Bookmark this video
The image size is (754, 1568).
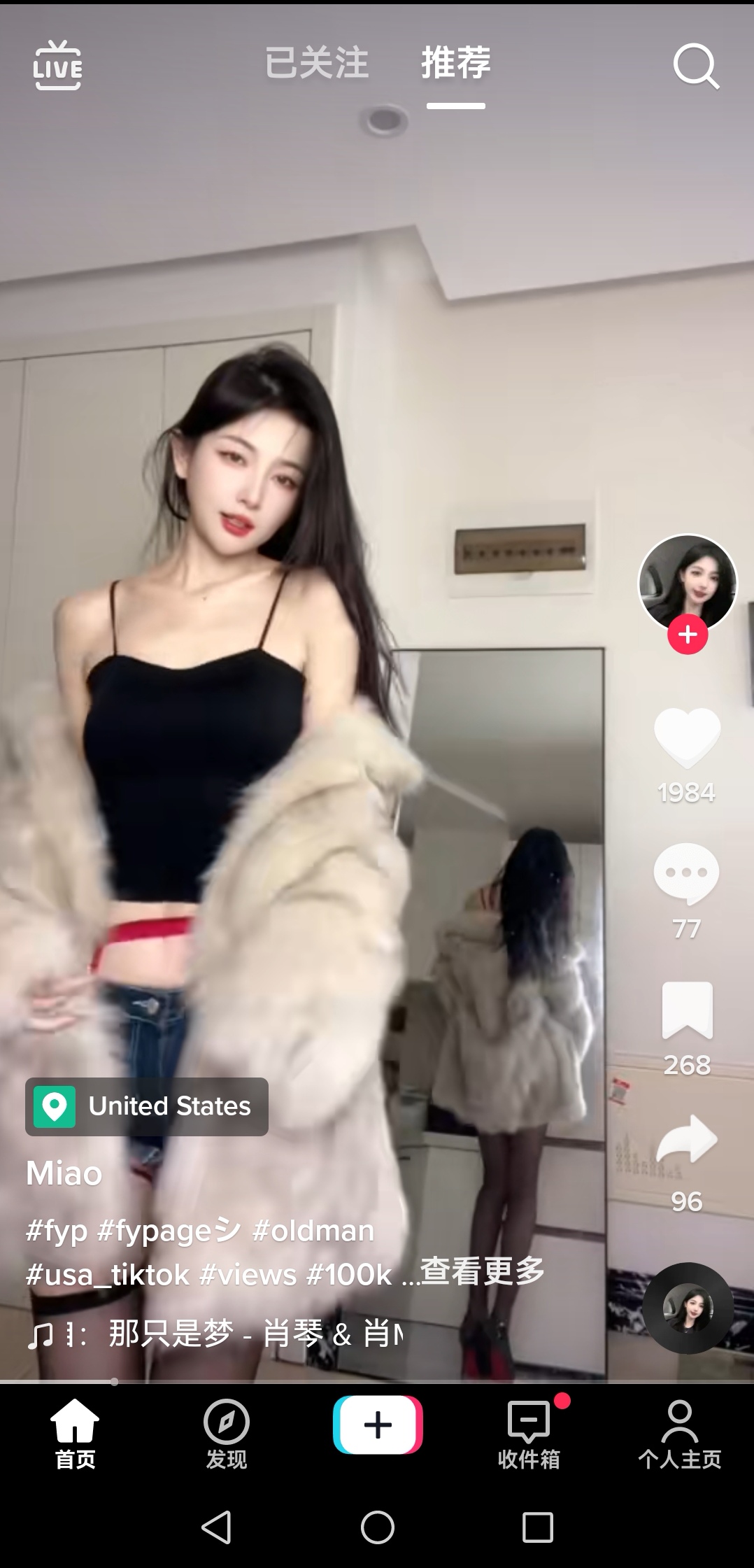point(687,1010)
